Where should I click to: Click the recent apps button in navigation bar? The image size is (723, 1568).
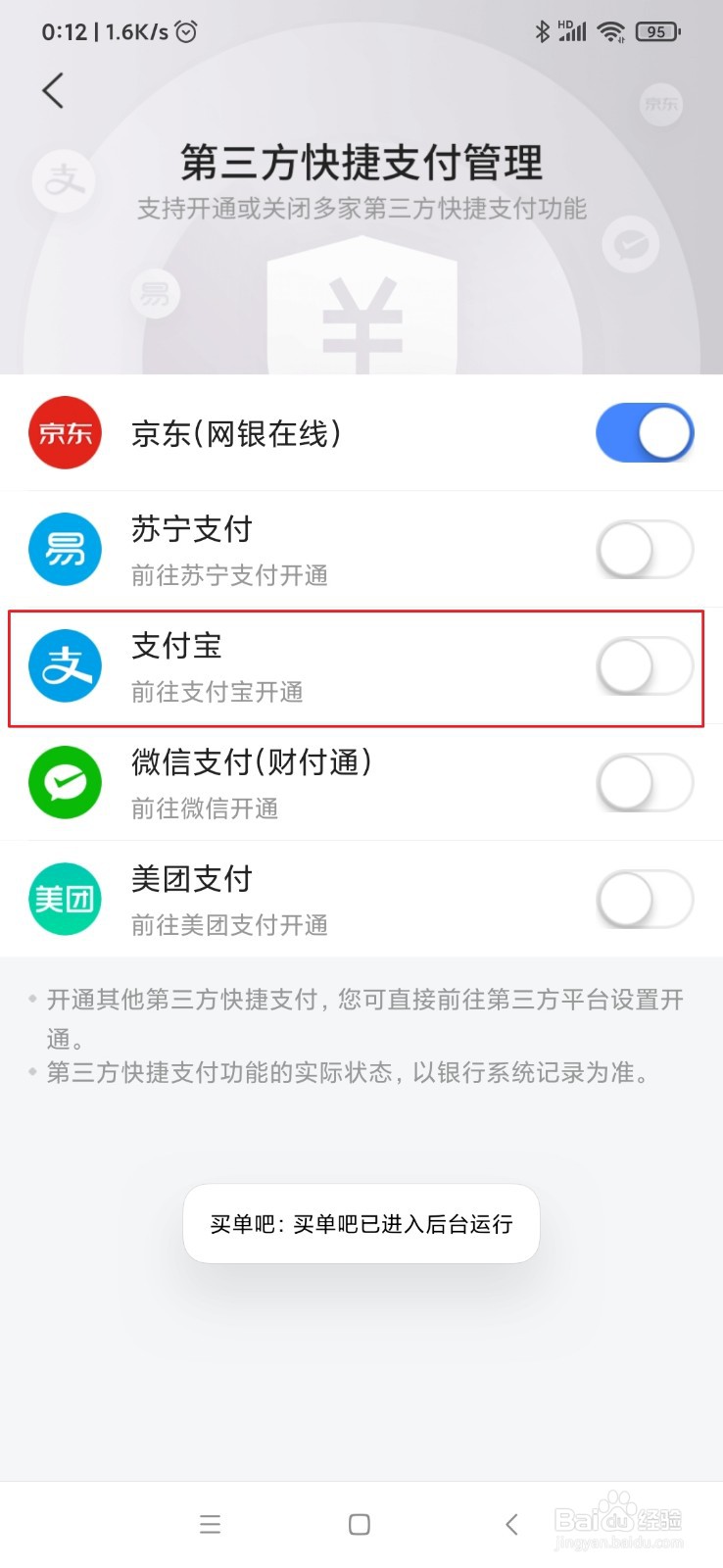pos(210,1524)
